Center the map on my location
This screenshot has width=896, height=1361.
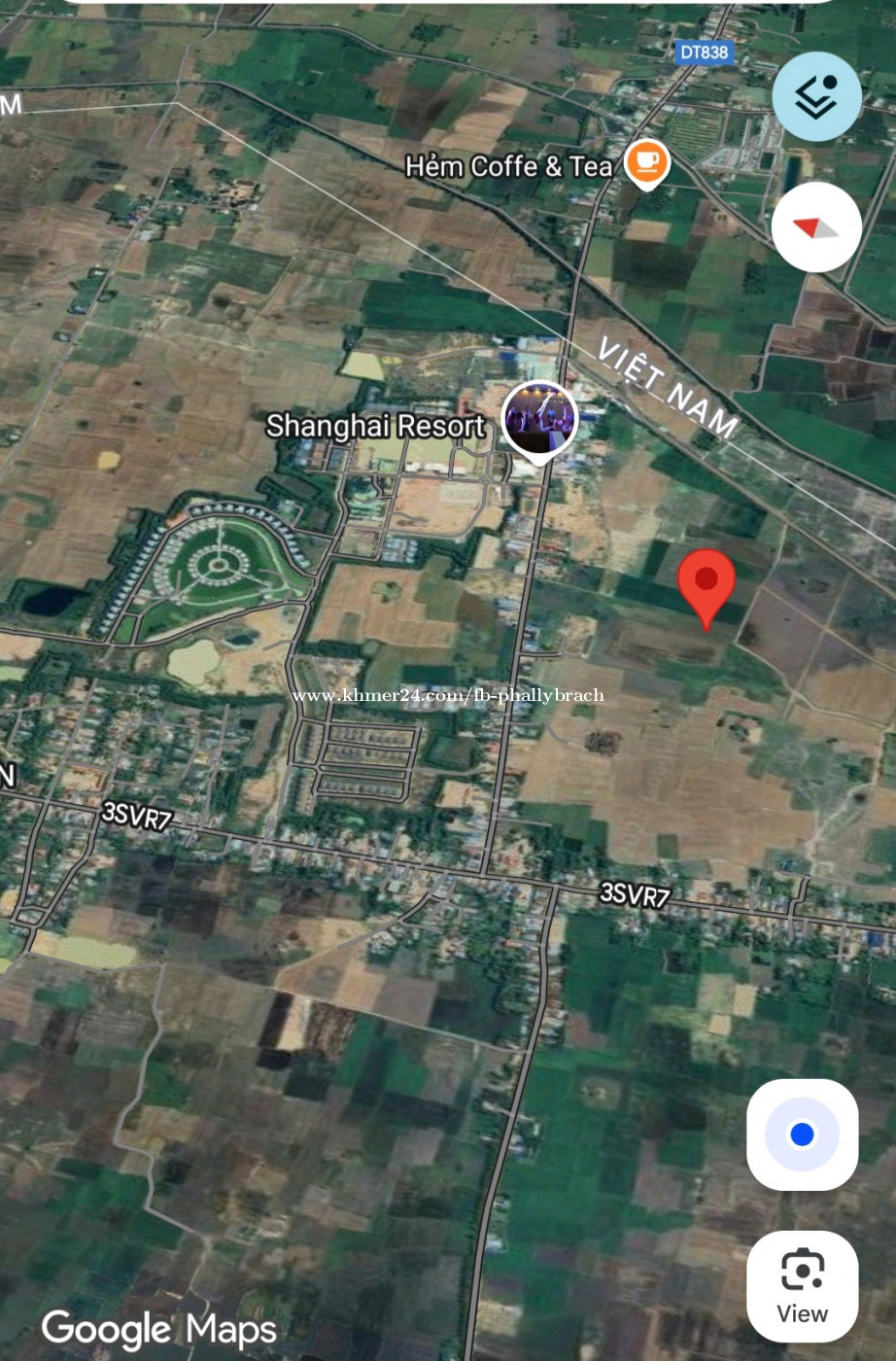[802, 1134]
